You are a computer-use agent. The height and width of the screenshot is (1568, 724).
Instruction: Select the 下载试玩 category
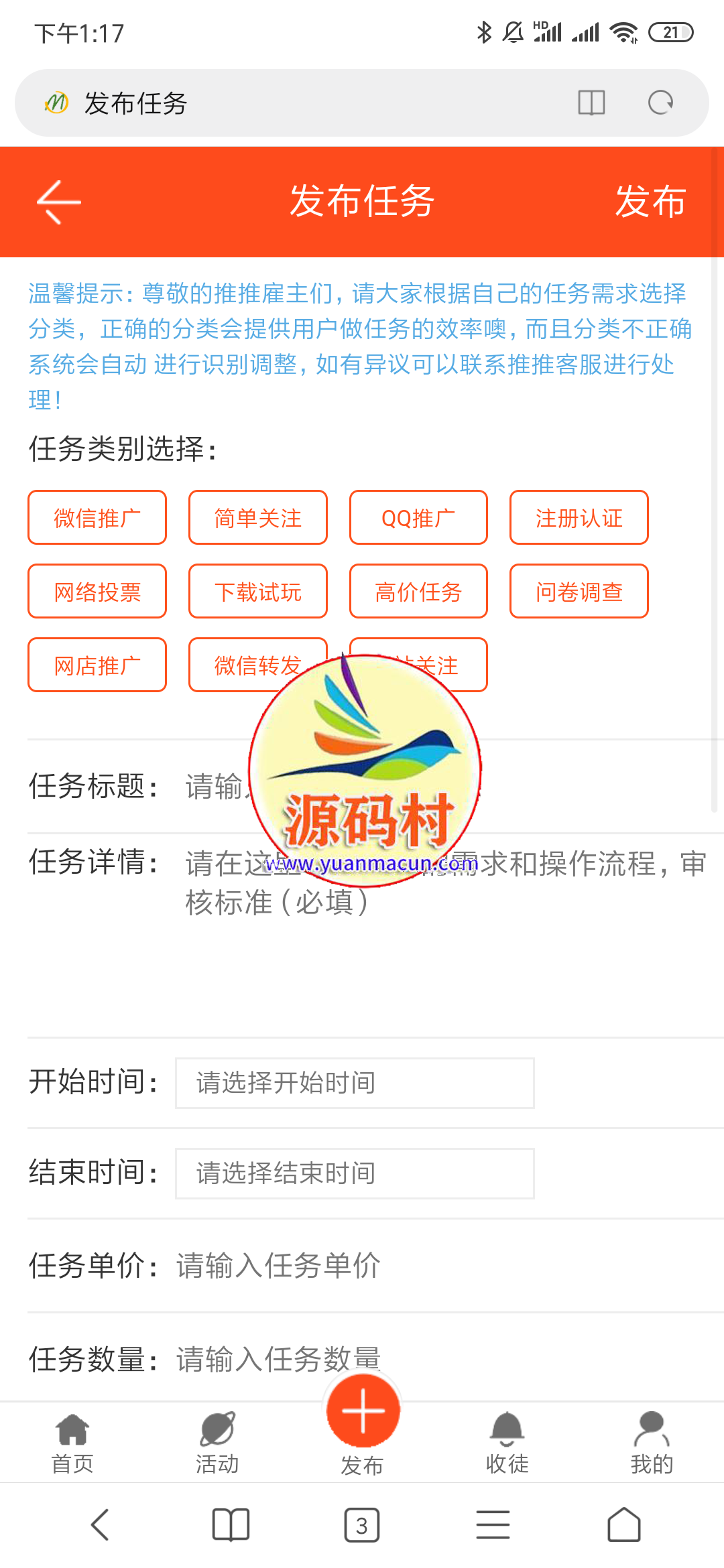pyautogui.click(x=258, y=591)
